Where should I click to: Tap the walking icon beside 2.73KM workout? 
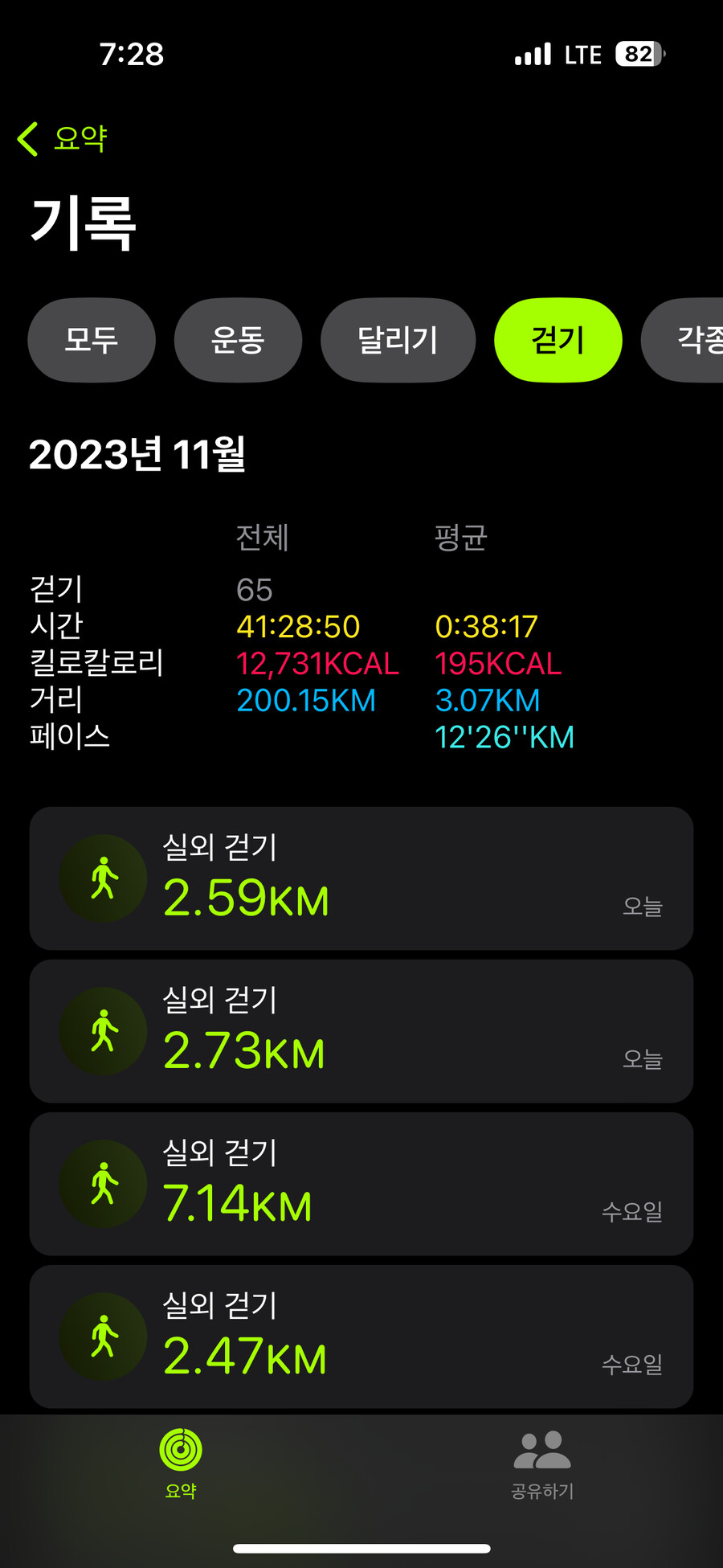[x=102, y=1032]
